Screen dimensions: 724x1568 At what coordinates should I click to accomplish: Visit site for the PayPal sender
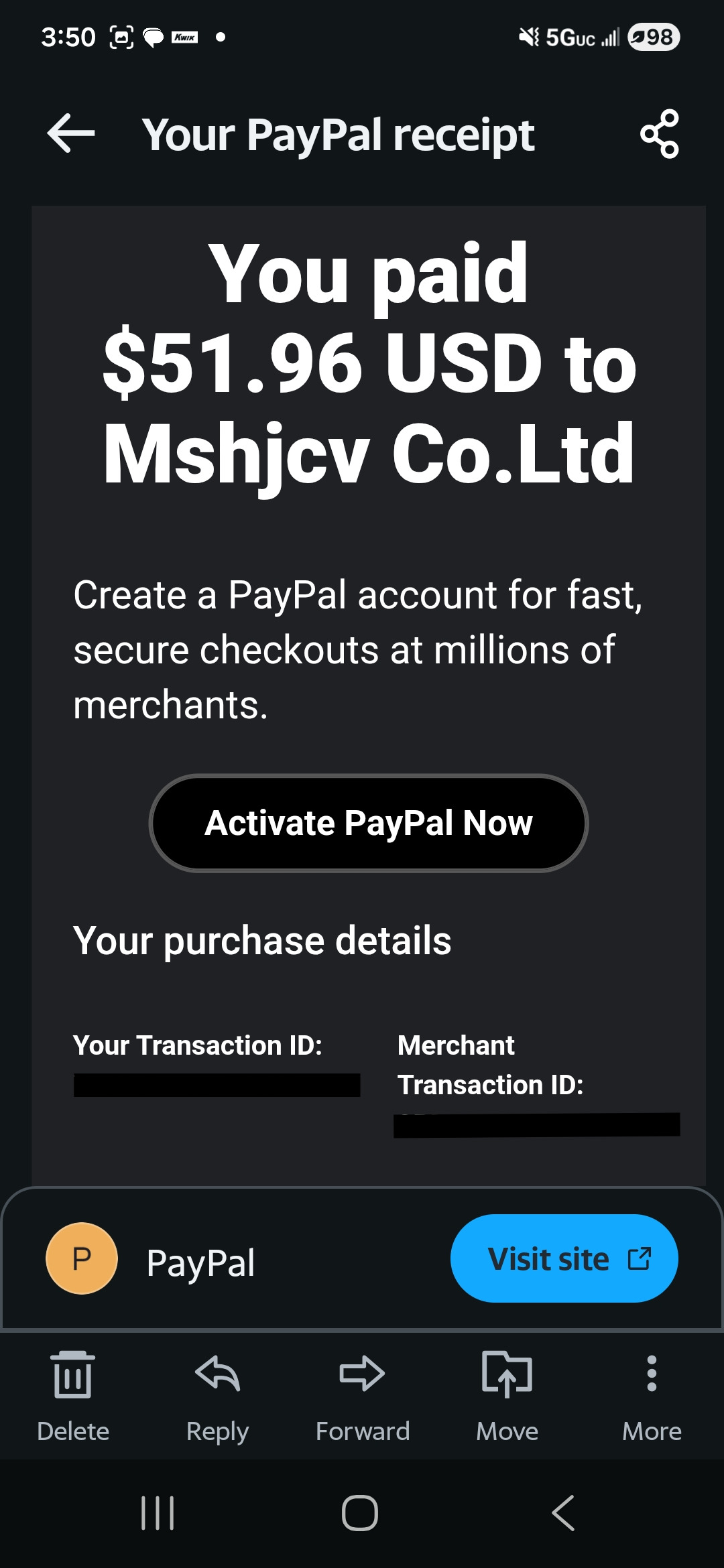coord(564,1258)
